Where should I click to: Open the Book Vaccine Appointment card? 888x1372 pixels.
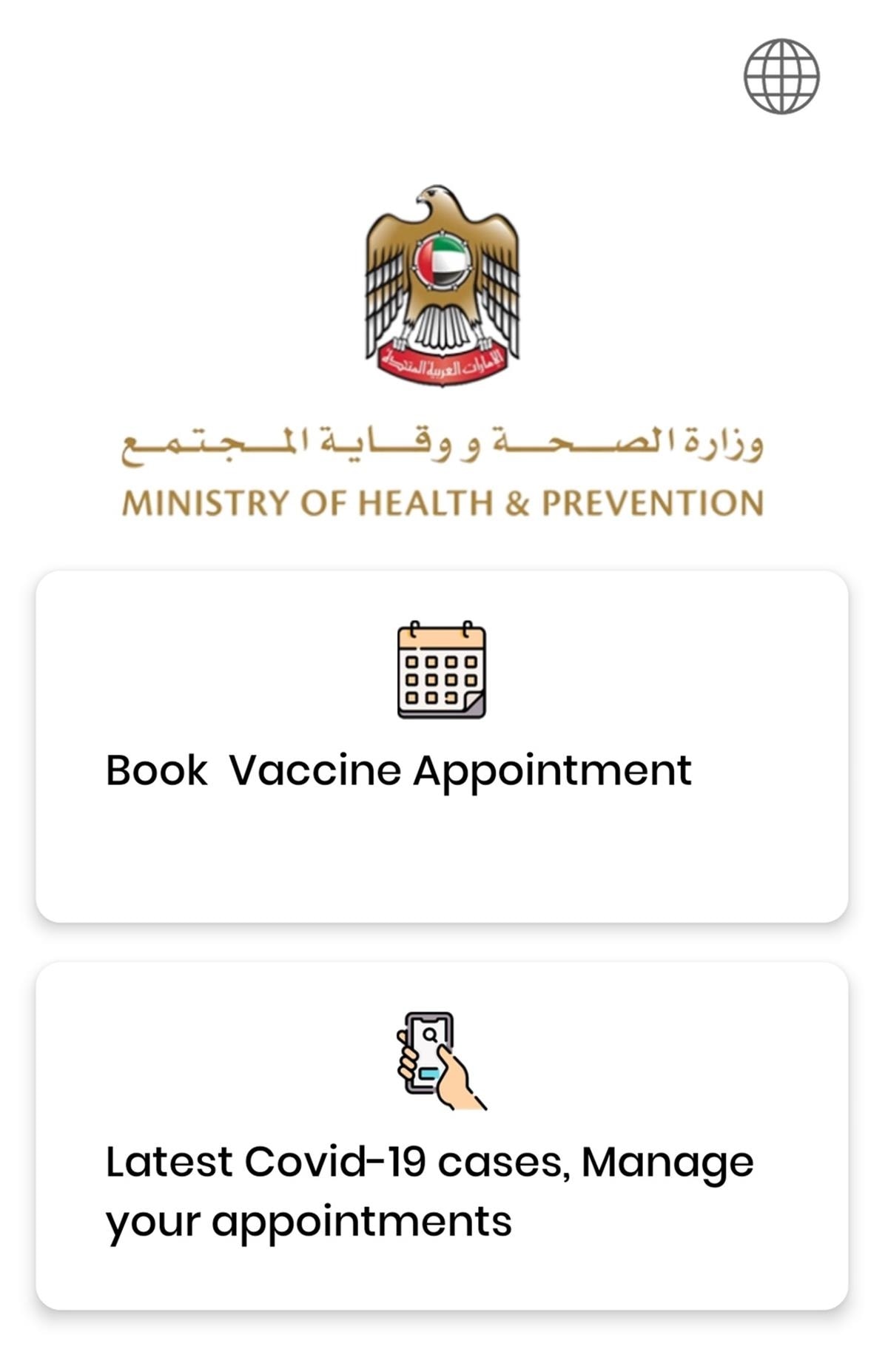click(442, 746)
